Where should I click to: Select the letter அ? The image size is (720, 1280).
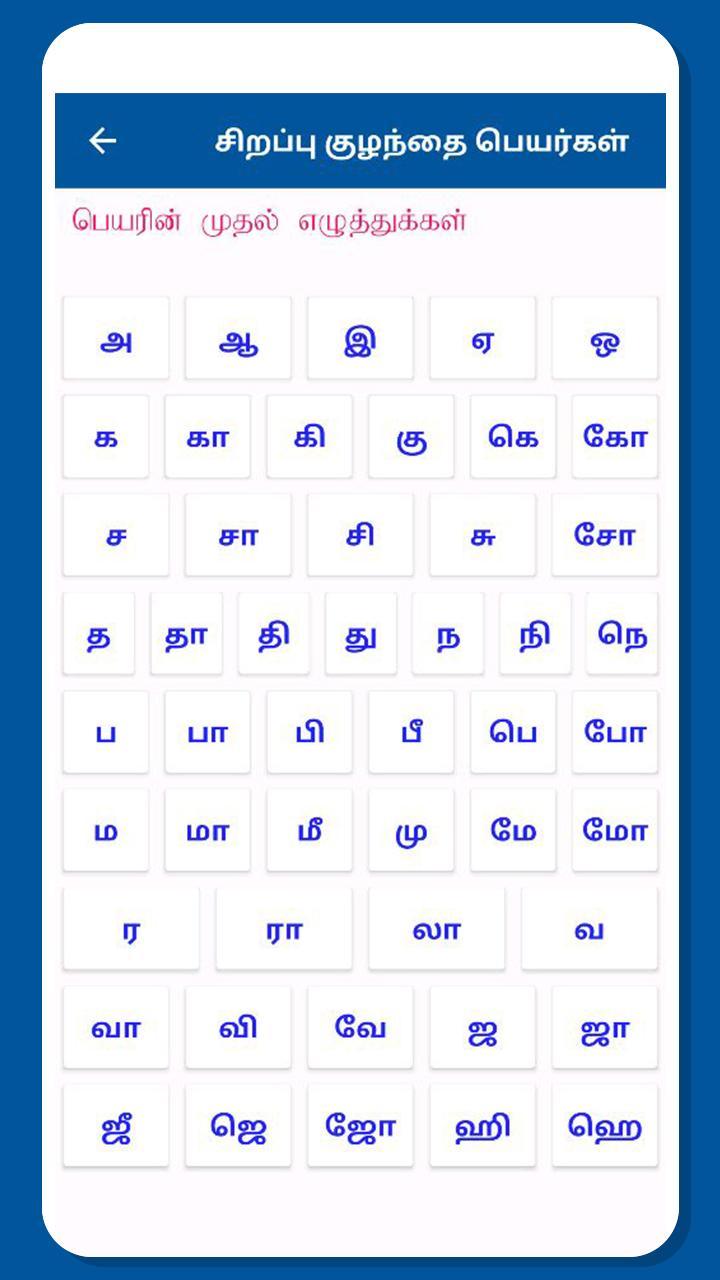click(x=115, y=338)
